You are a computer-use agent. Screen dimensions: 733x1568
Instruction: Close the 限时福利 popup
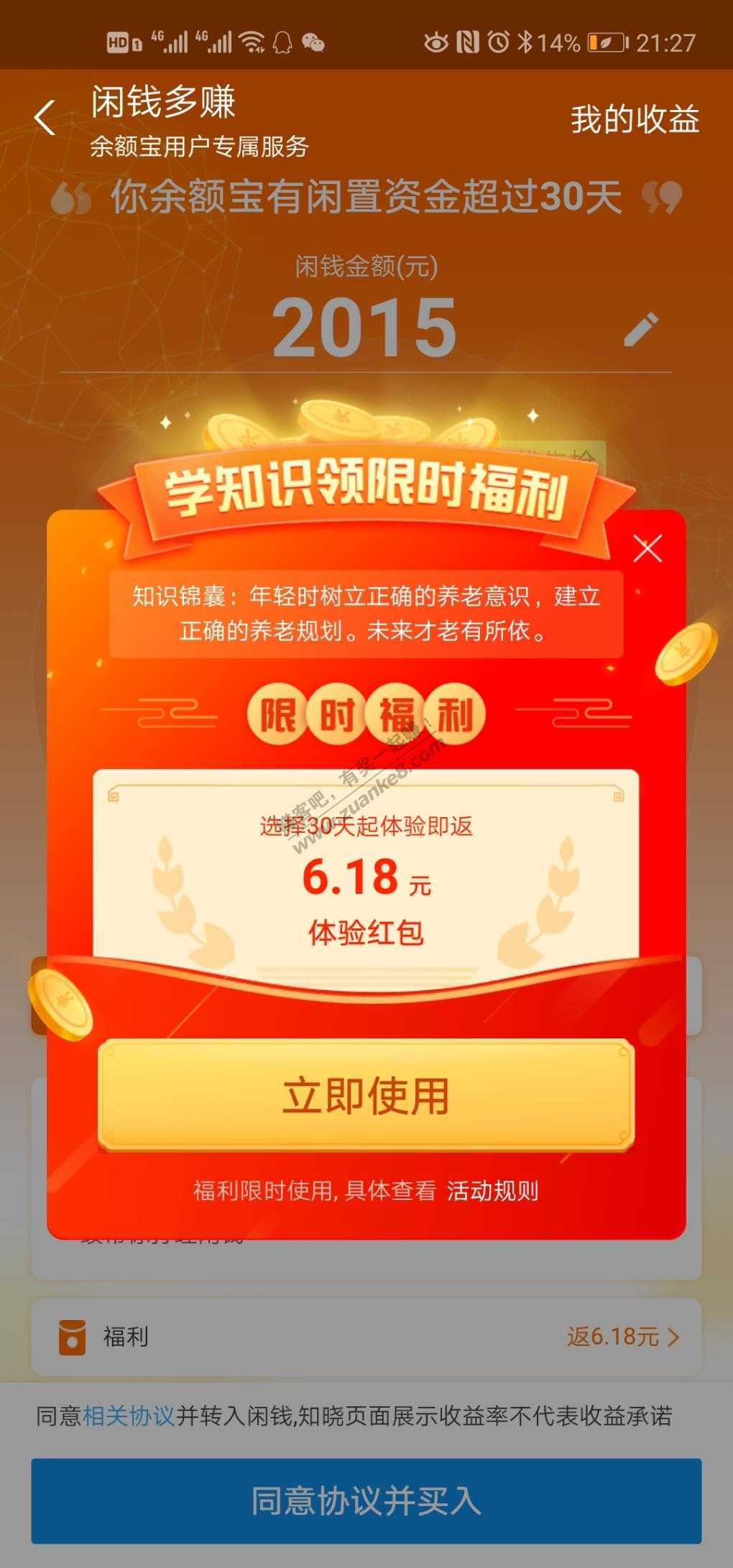coord(647,549)
